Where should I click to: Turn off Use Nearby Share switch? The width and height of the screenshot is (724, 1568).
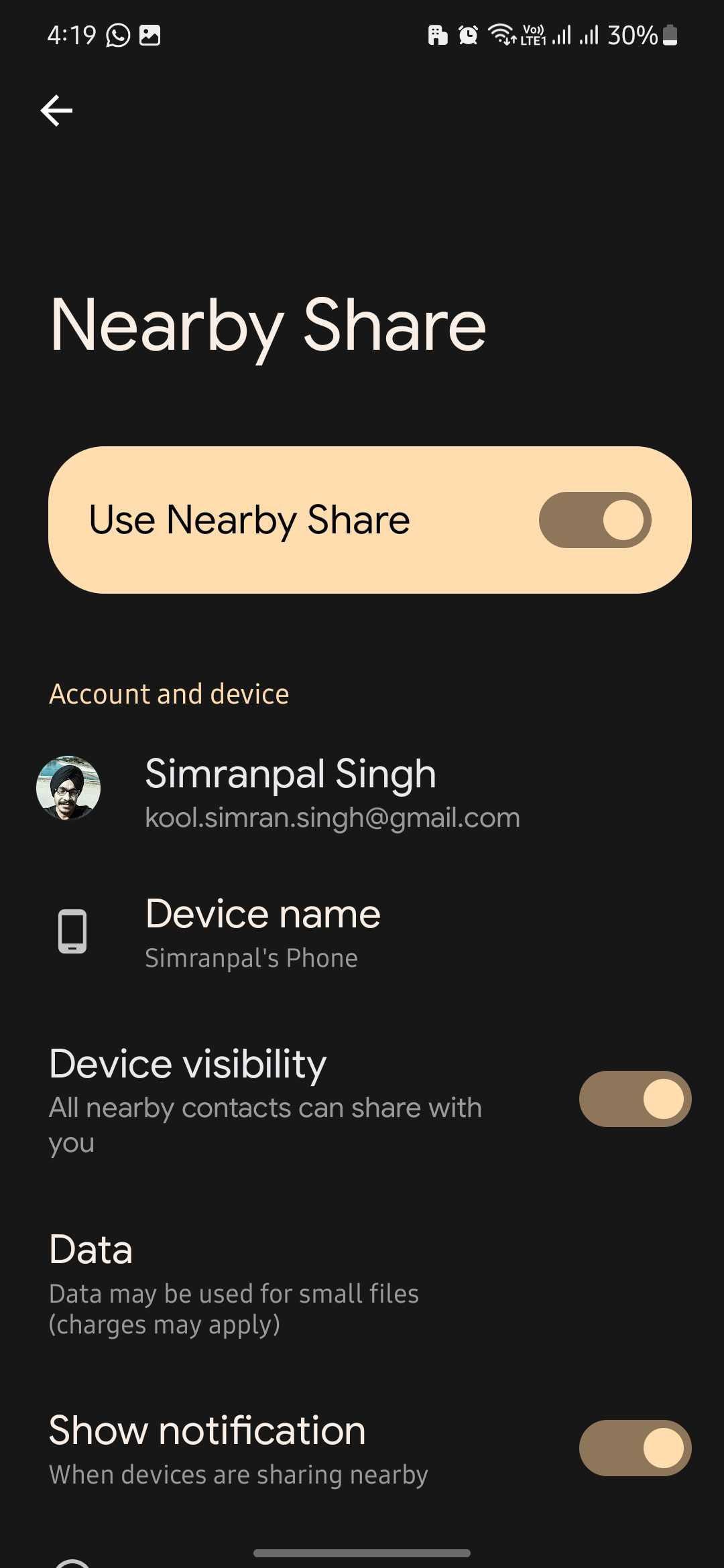tap(594, 520)
